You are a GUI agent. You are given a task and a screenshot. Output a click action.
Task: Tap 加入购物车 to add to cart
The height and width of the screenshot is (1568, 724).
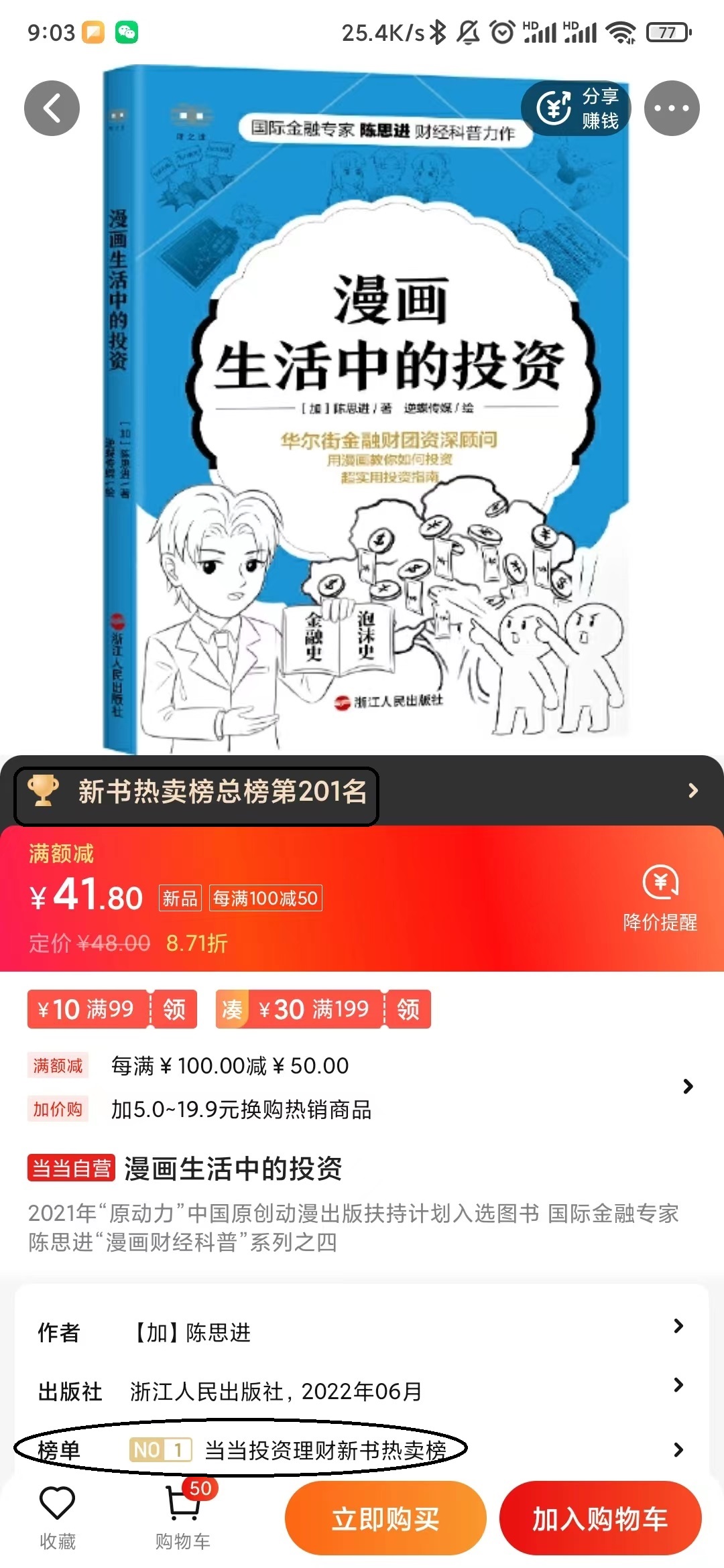600,1518
